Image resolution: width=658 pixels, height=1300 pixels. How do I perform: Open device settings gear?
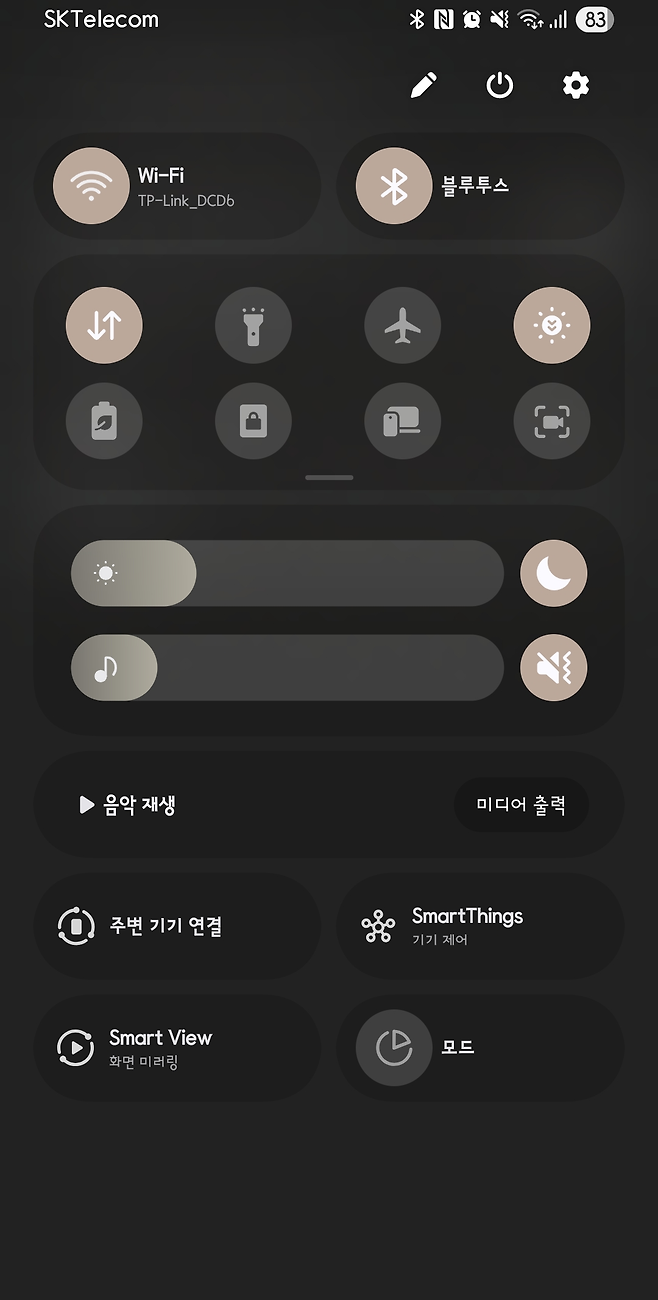pyautogui.click(x=576, y=86)
